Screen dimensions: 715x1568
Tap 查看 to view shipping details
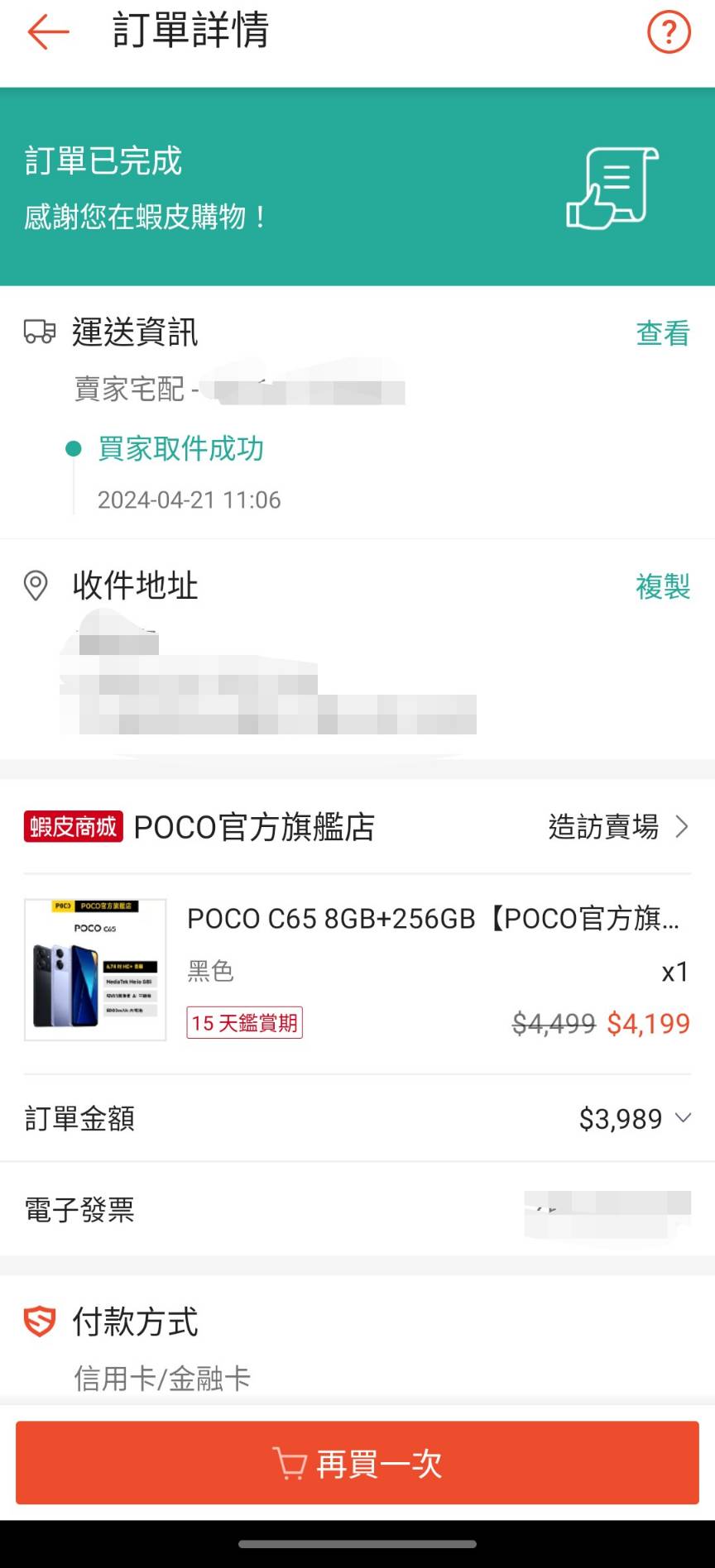point(663,333)
